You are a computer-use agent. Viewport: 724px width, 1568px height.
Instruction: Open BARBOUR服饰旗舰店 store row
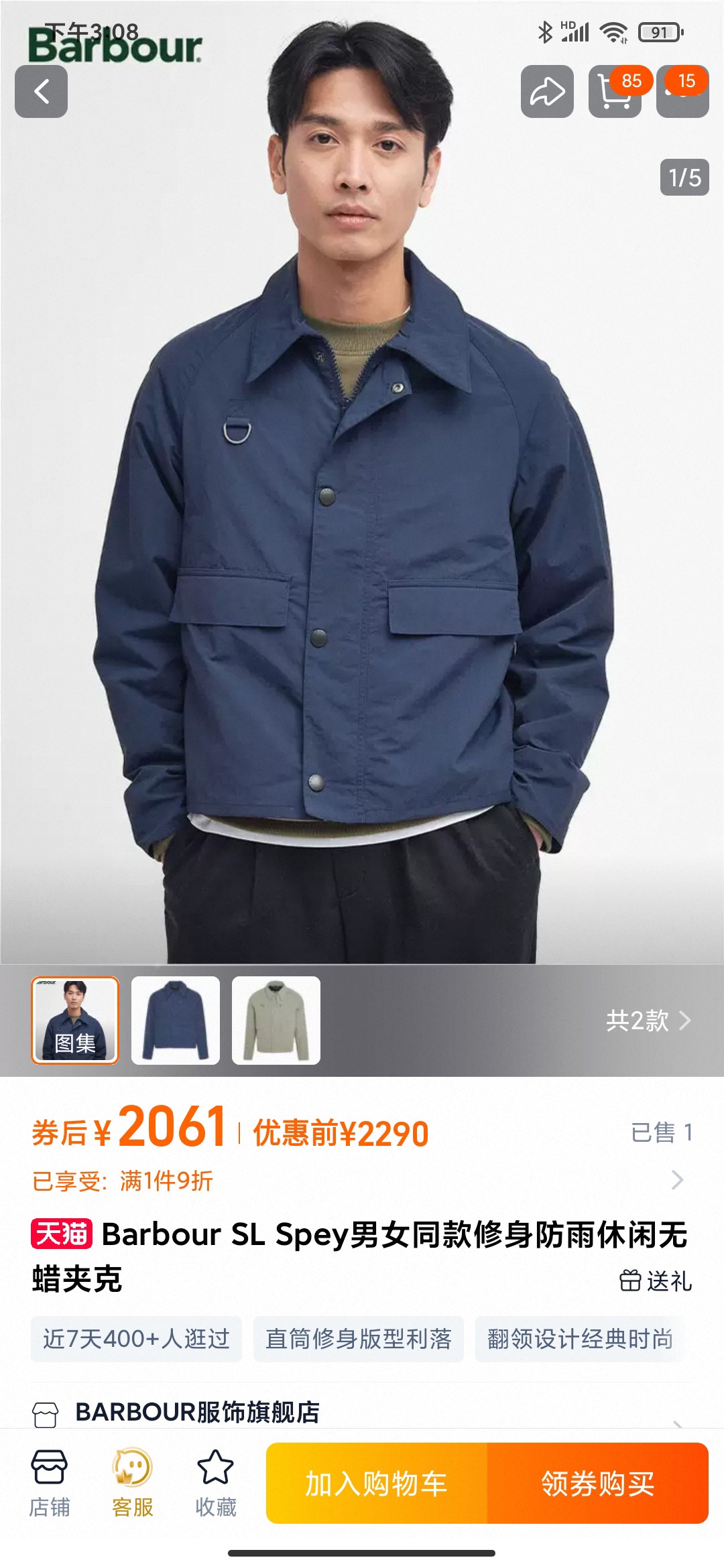click(x=362, y=1412)
